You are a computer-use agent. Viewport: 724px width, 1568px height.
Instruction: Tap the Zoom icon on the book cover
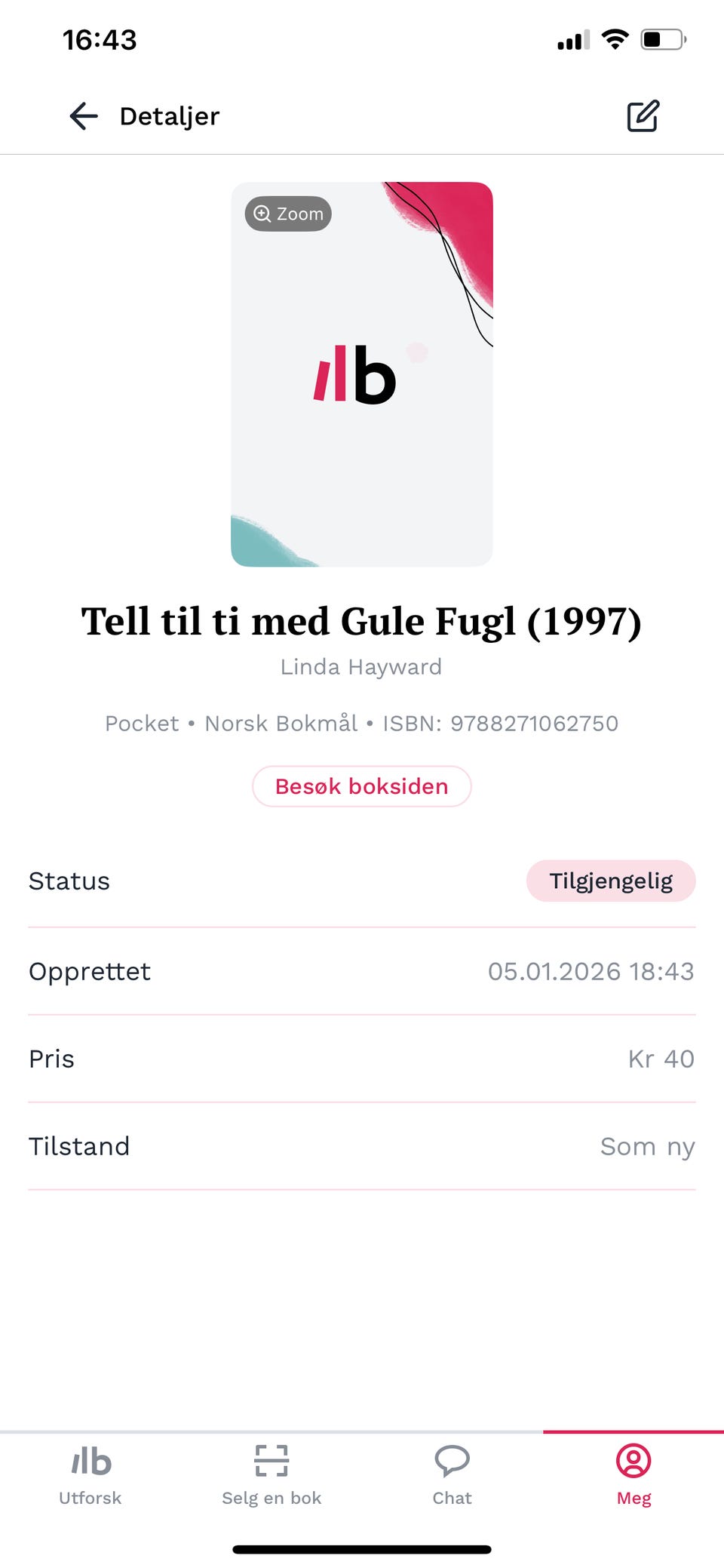287,214
